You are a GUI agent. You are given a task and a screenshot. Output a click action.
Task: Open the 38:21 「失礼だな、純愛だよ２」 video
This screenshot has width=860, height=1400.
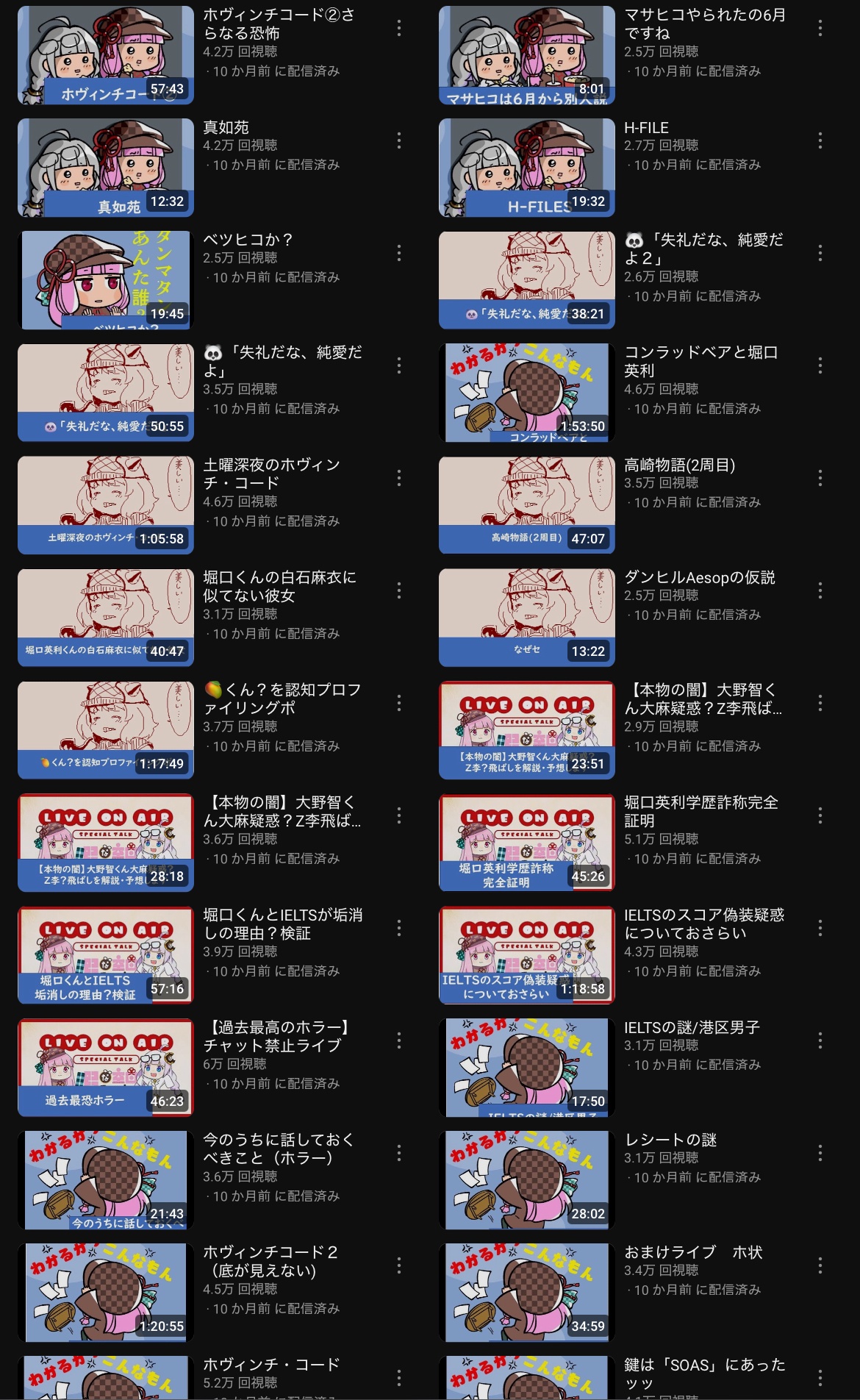(526, 280)
